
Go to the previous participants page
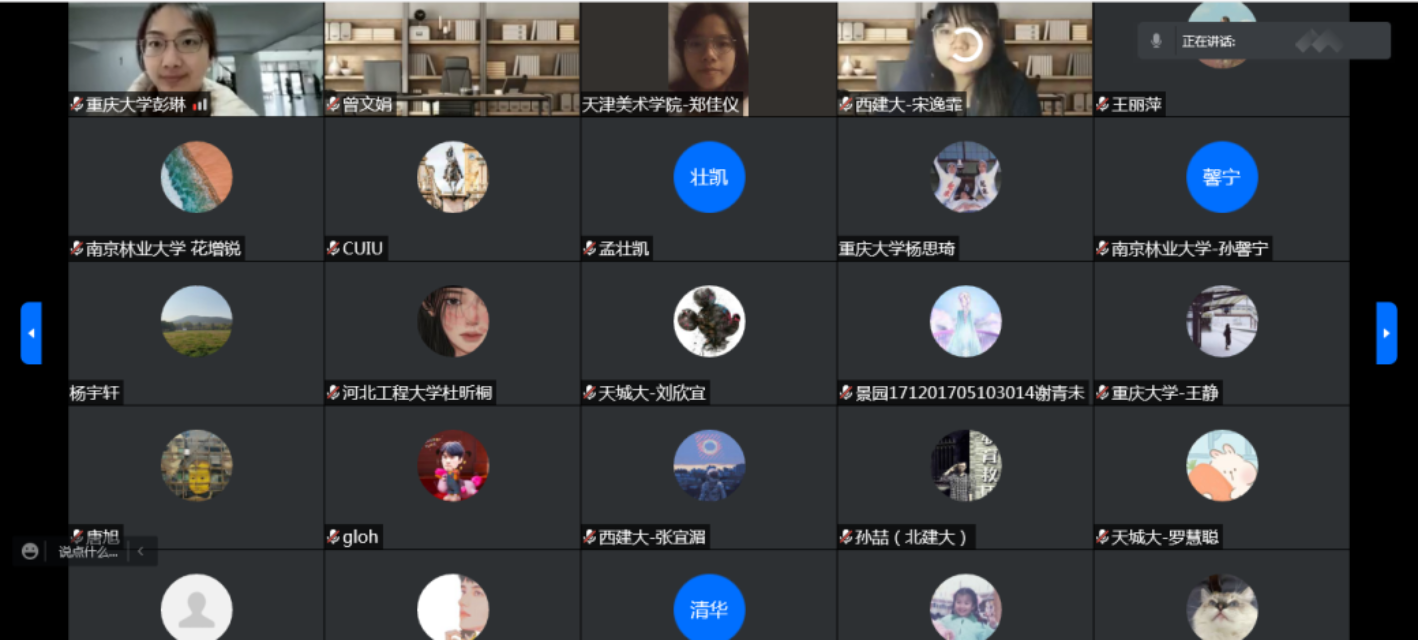[31, 333]
